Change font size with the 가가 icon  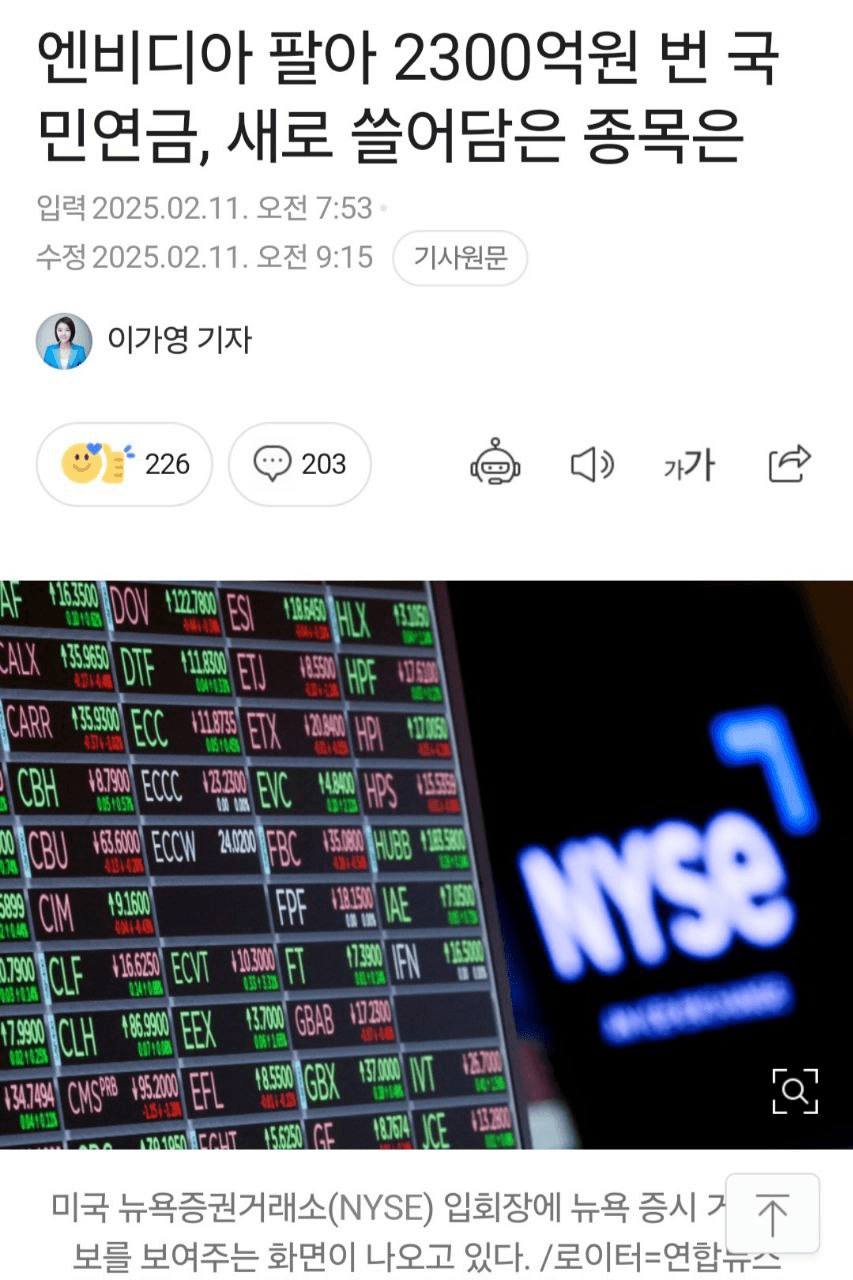[689, 464]
